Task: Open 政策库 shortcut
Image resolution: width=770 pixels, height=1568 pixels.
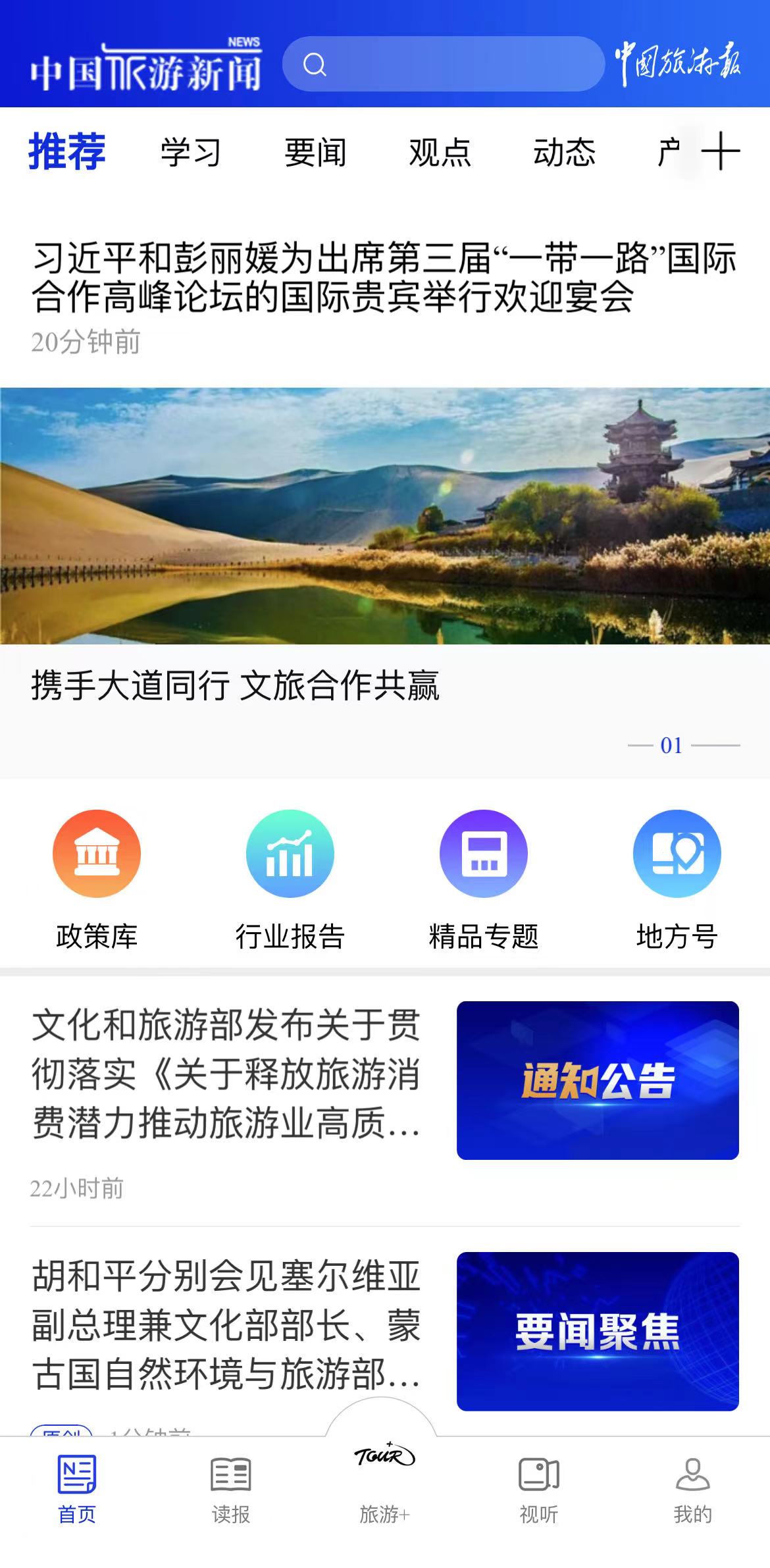Action: tap(97, 879)
